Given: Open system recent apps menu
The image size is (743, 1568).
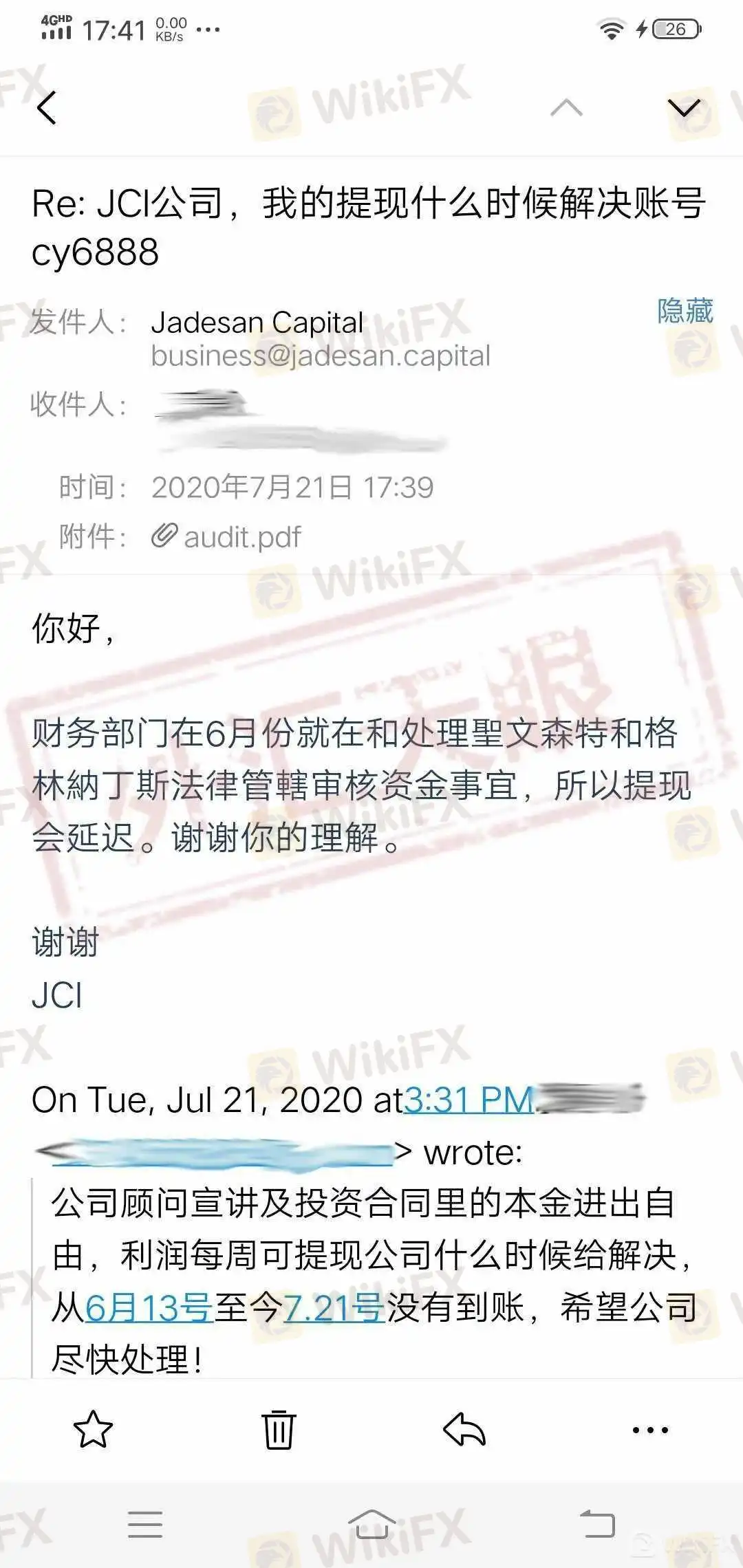Looking at the screenshot, I should point(145,1525).
